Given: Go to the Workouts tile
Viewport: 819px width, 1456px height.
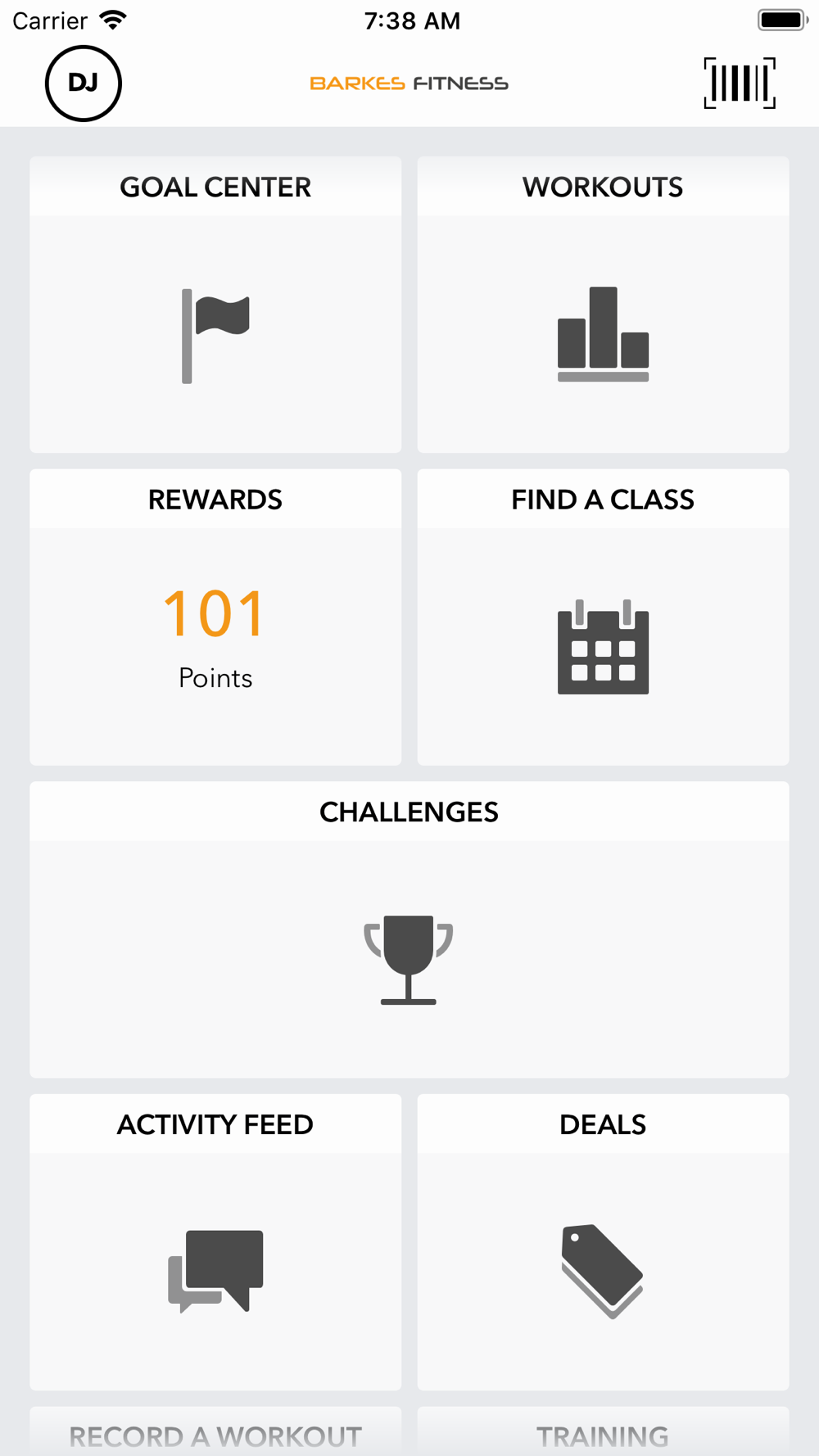Looking at the screenshot, I should [x=603, y=305].
